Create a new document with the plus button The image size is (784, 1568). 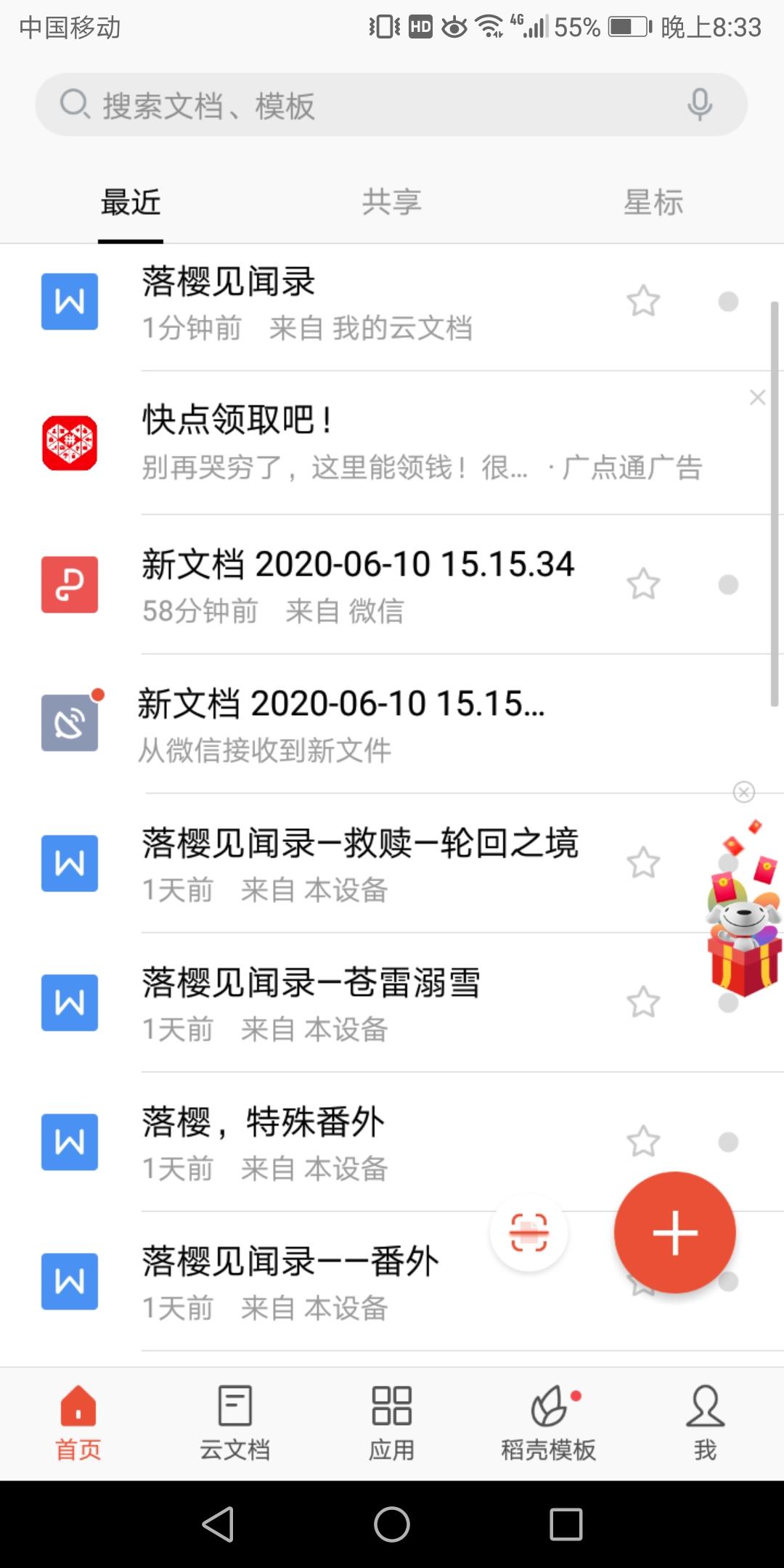[674, 1233]
